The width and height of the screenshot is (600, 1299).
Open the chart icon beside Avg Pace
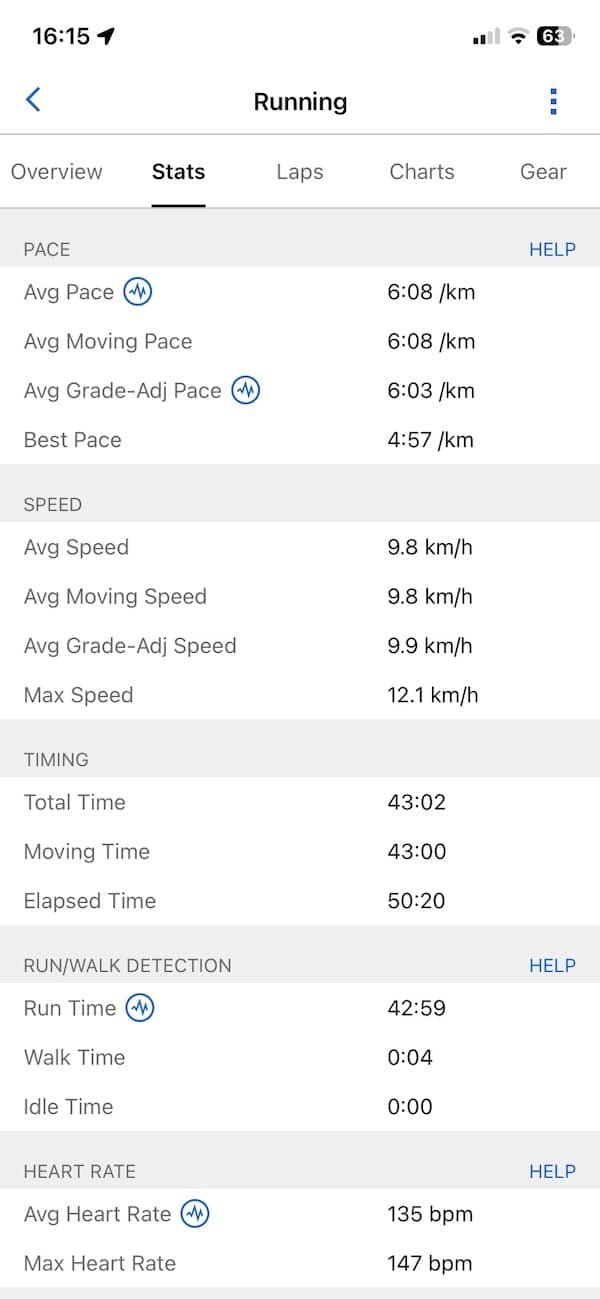coord(138,292)
